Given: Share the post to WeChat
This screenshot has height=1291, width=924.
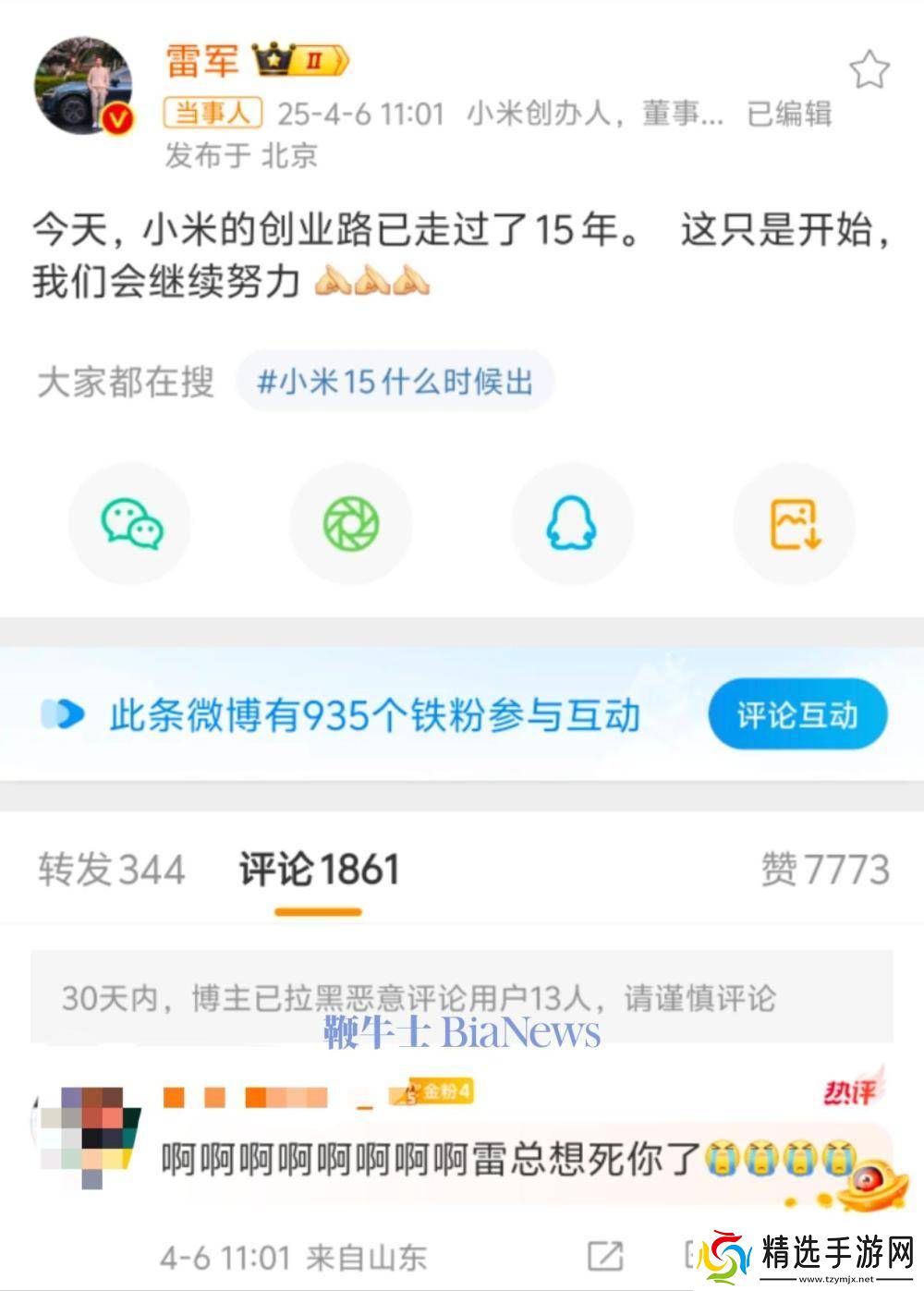Looking at the screenshot, I should (x=130, y=523).
